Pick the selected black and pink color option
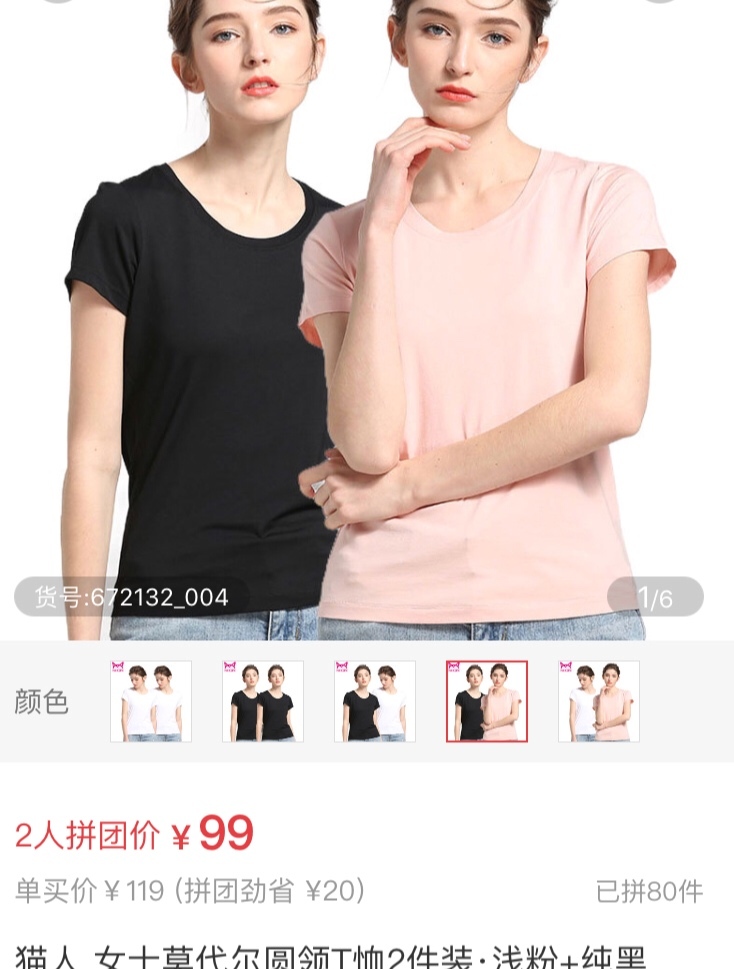Image resolution: width=734 pixels, height=969 pixels. coord(486,701)
